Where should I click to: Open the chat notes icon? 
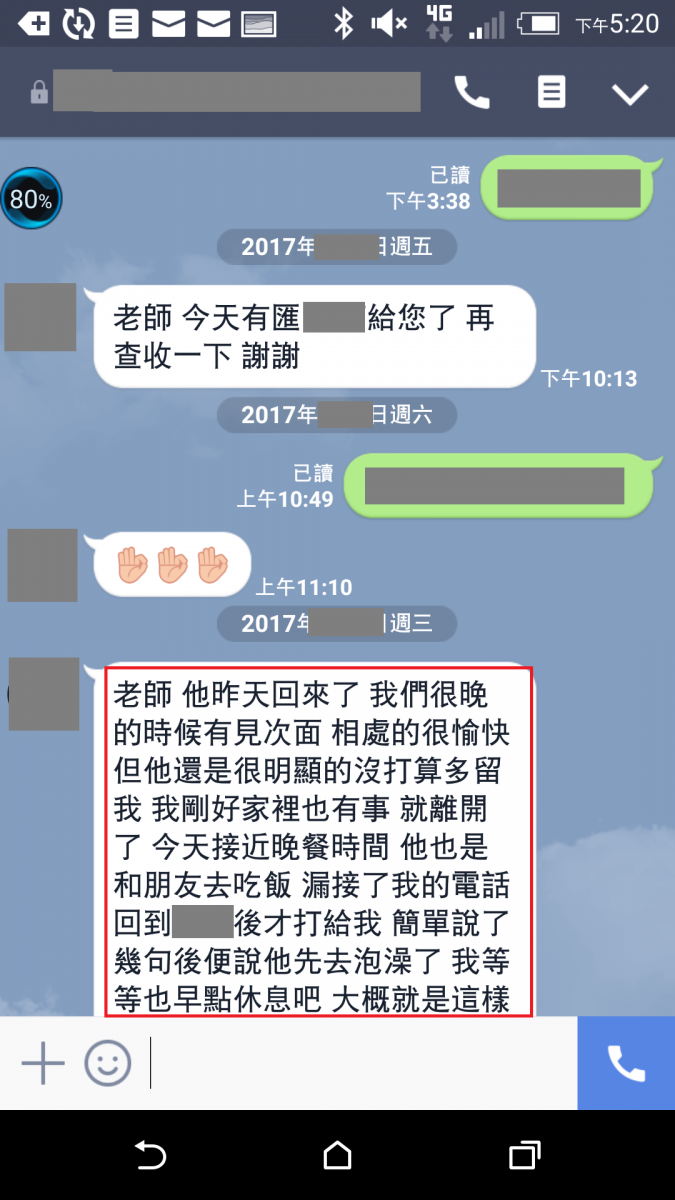tap(551, 93)
